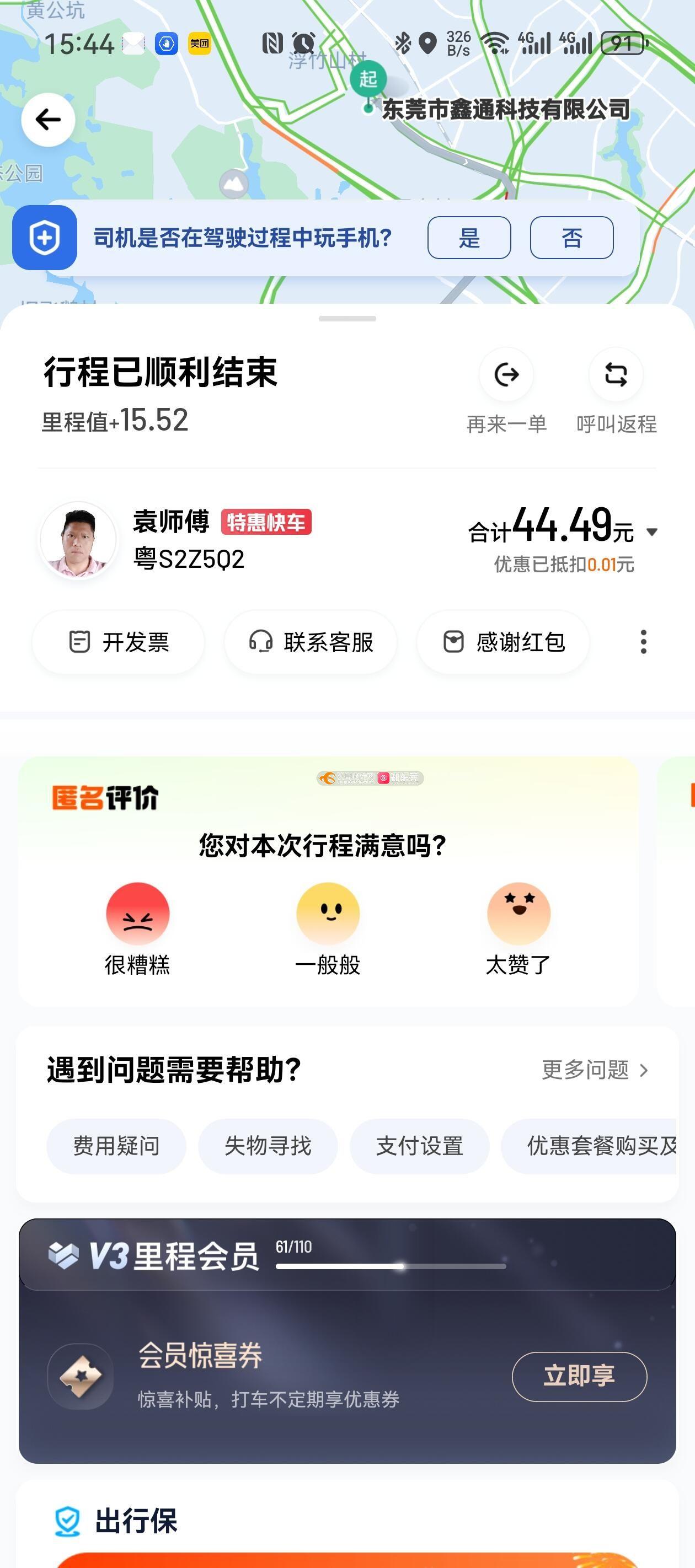Order the same ride again with 再来一单
The image size is (695, 1568).
point(506,375)
